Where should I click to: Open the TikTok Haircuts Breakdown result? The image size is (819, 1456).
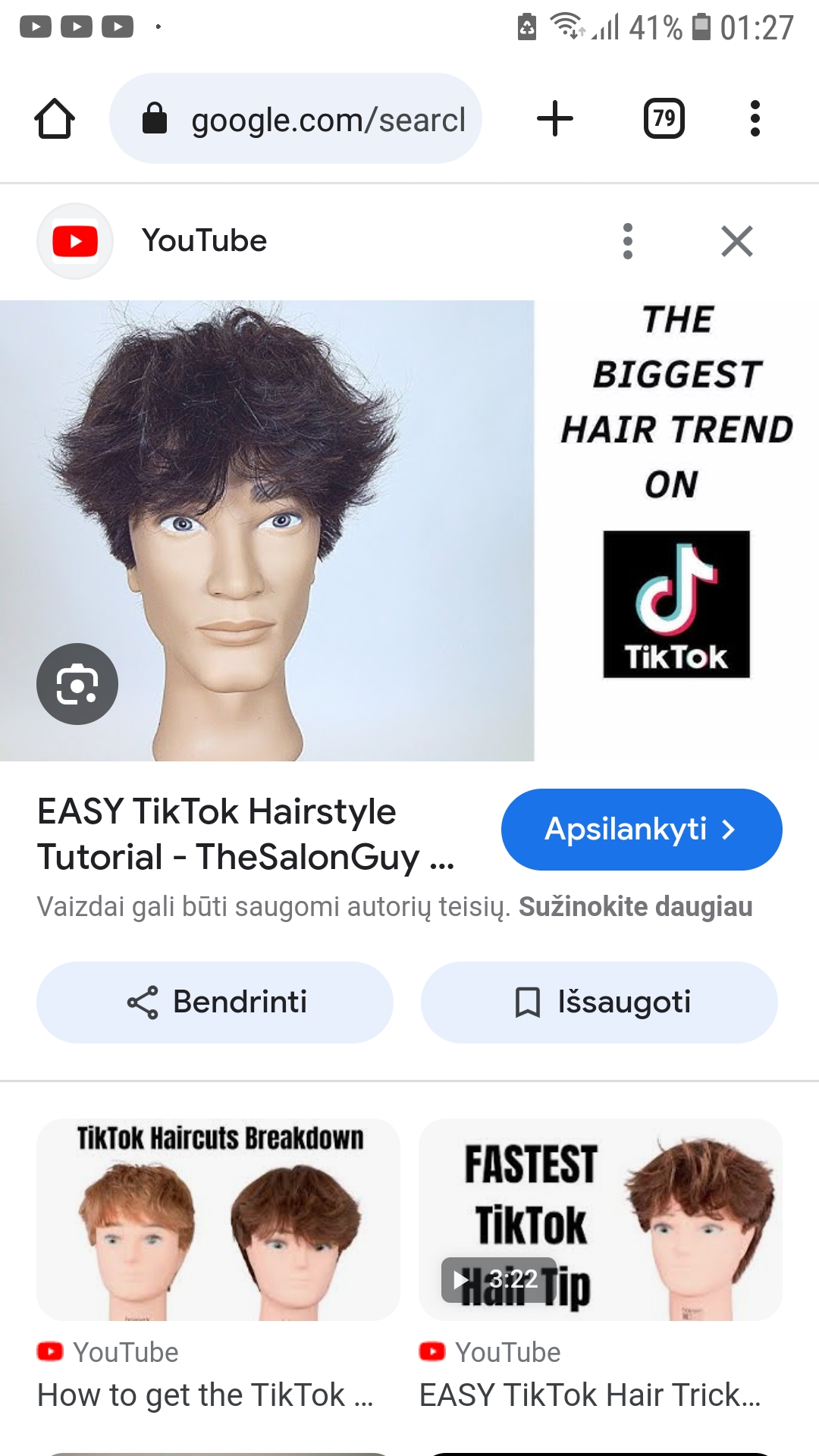(x=218, y=1221)
